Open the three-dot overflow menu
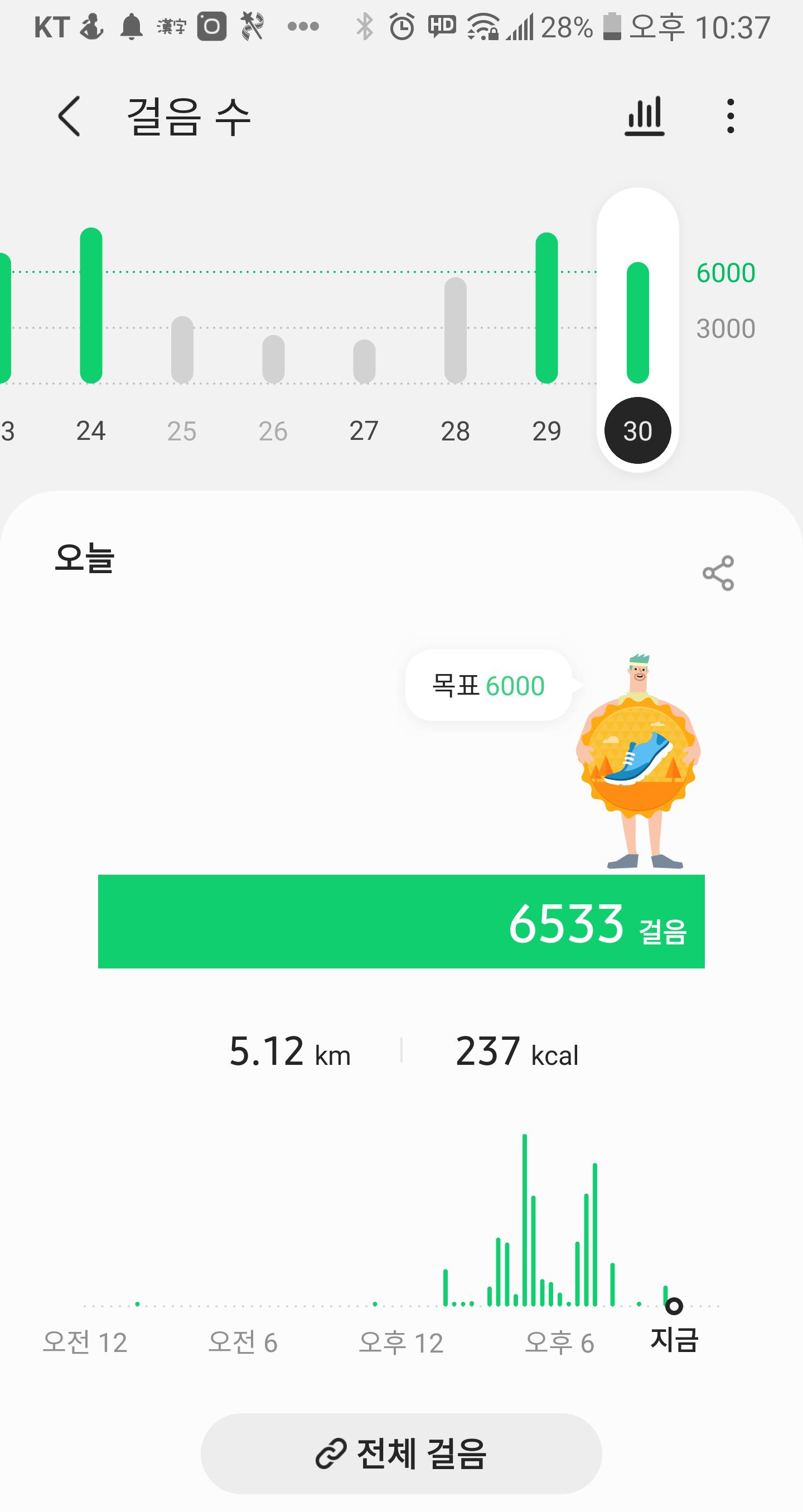 730,116
